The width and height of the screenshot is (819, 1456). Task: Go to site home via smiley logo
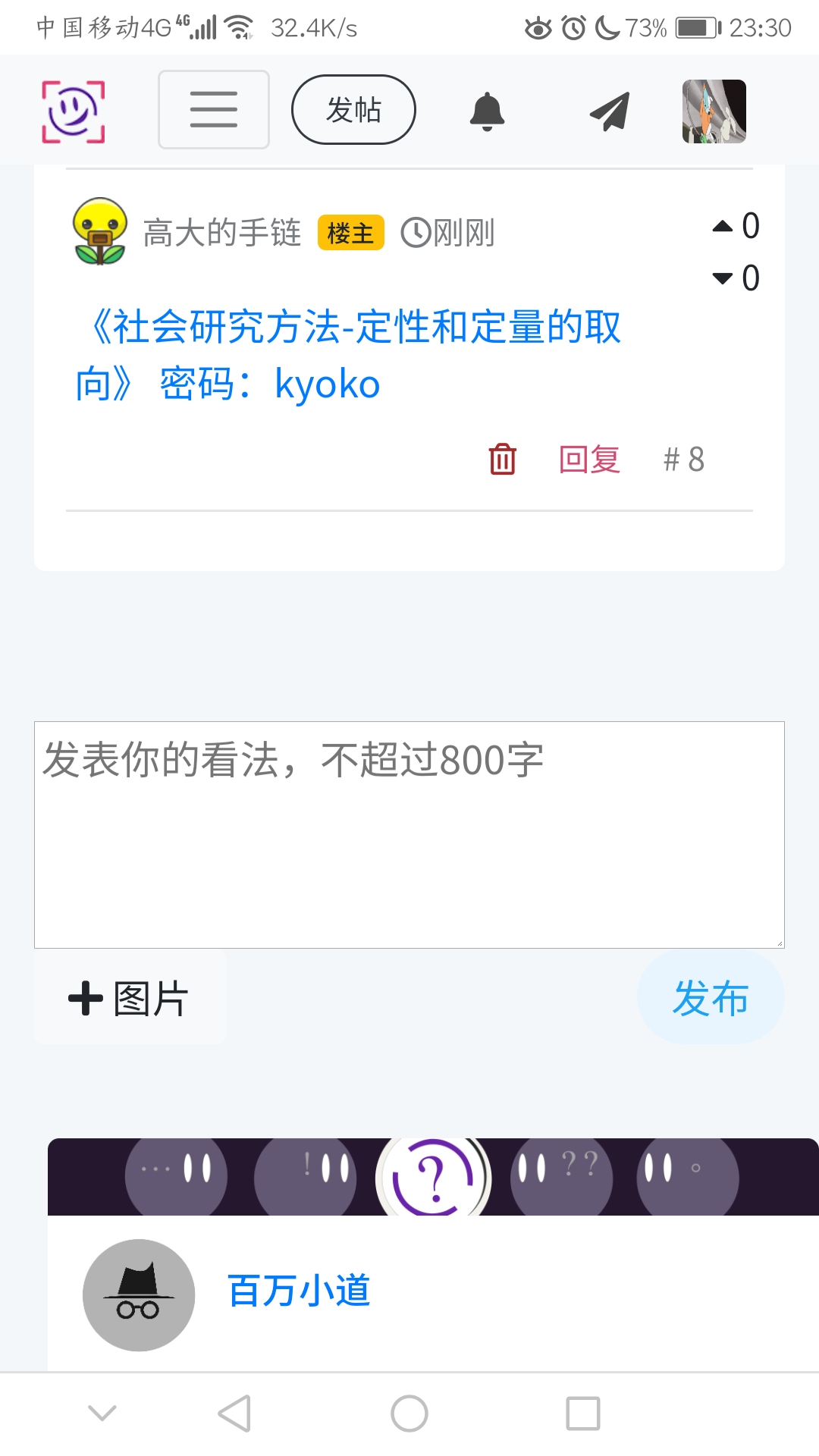pyautogui.click(x=73, y=111)
